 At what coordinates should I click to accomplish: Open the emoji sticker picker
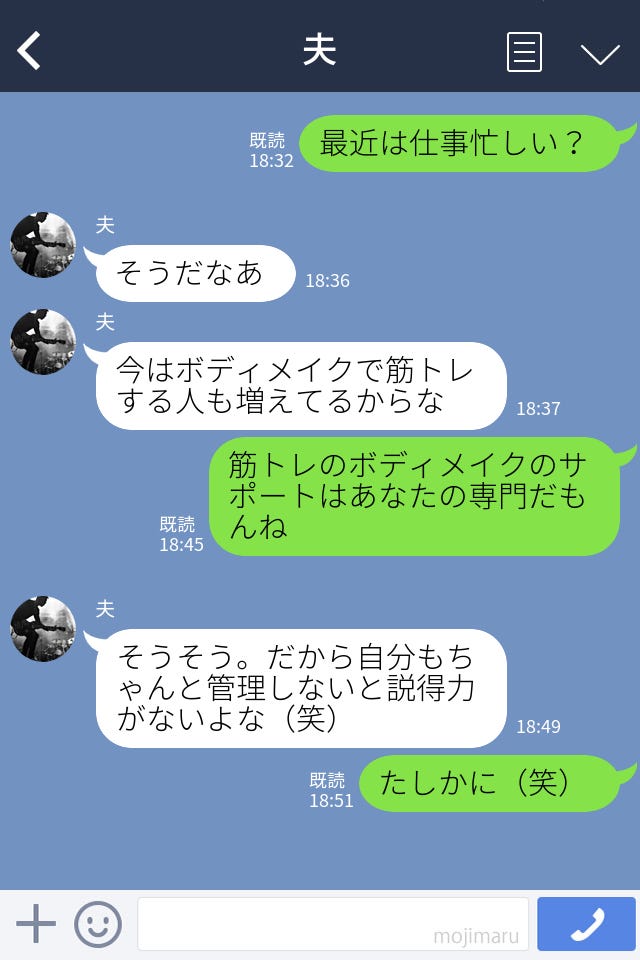[98, 924]
